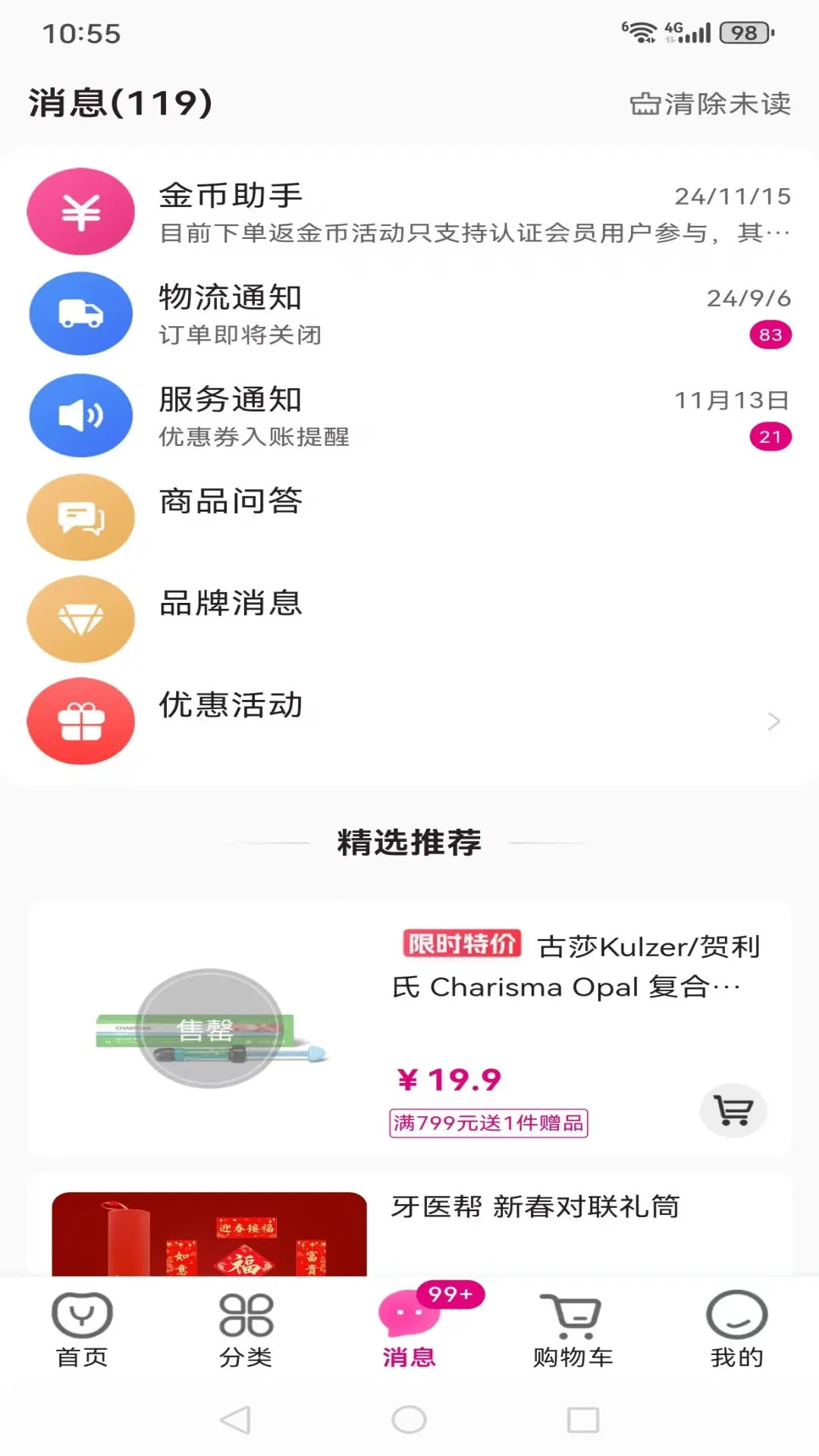Open the 服务通知 speaker notification icon
819x1456 pixels.
[81, 416]
